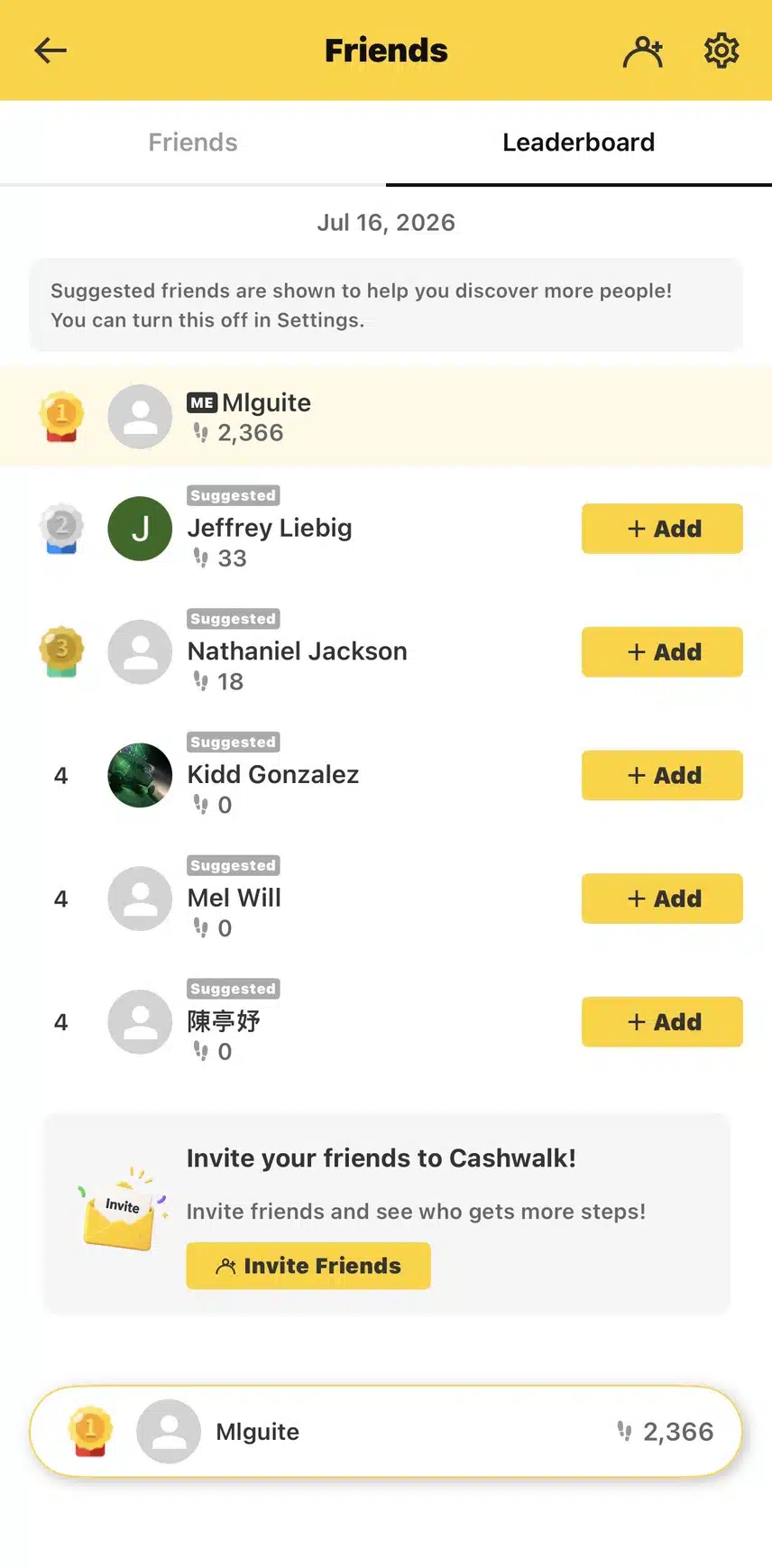
Task: Open Jeffrey Liebig's profile row
Action: (386, 529)
